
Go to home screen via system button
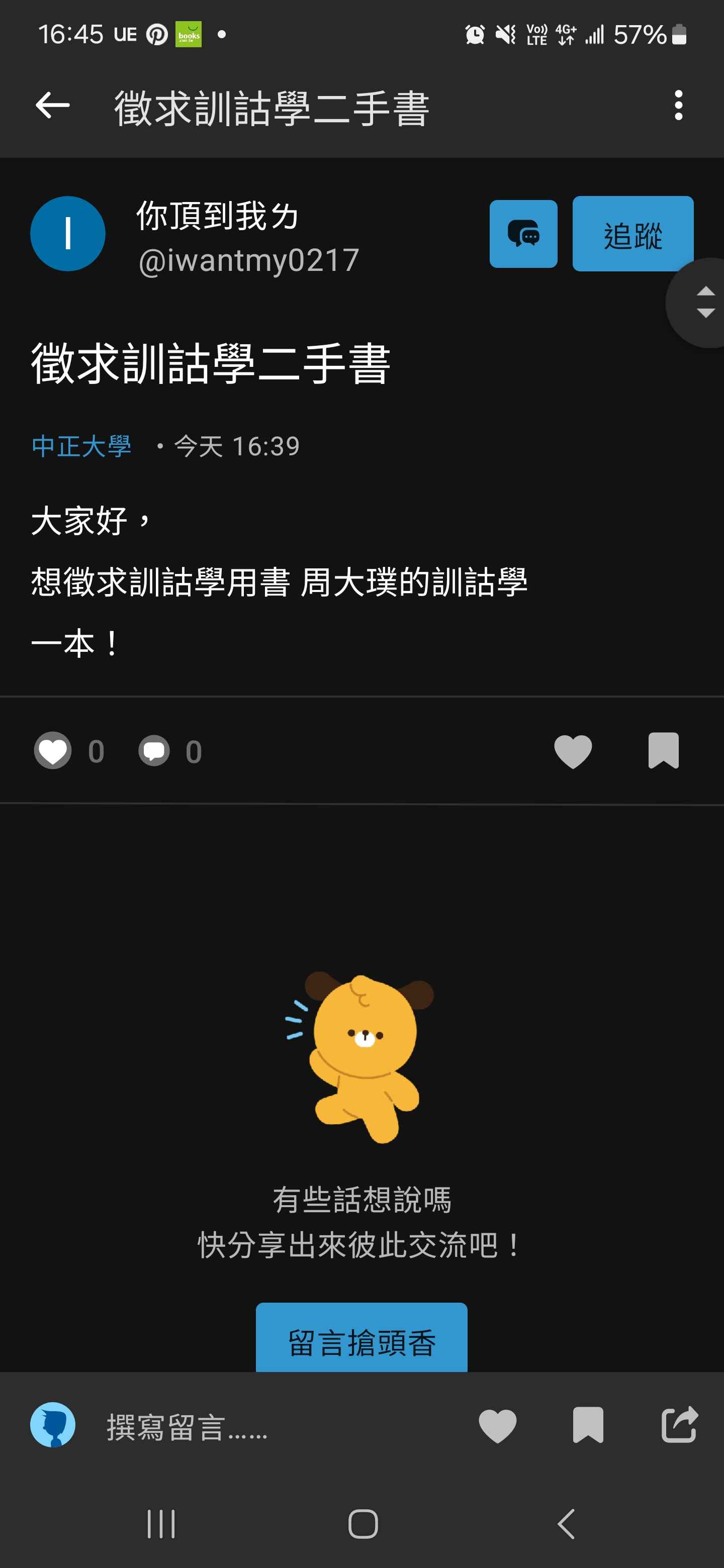coord(363,1524)
